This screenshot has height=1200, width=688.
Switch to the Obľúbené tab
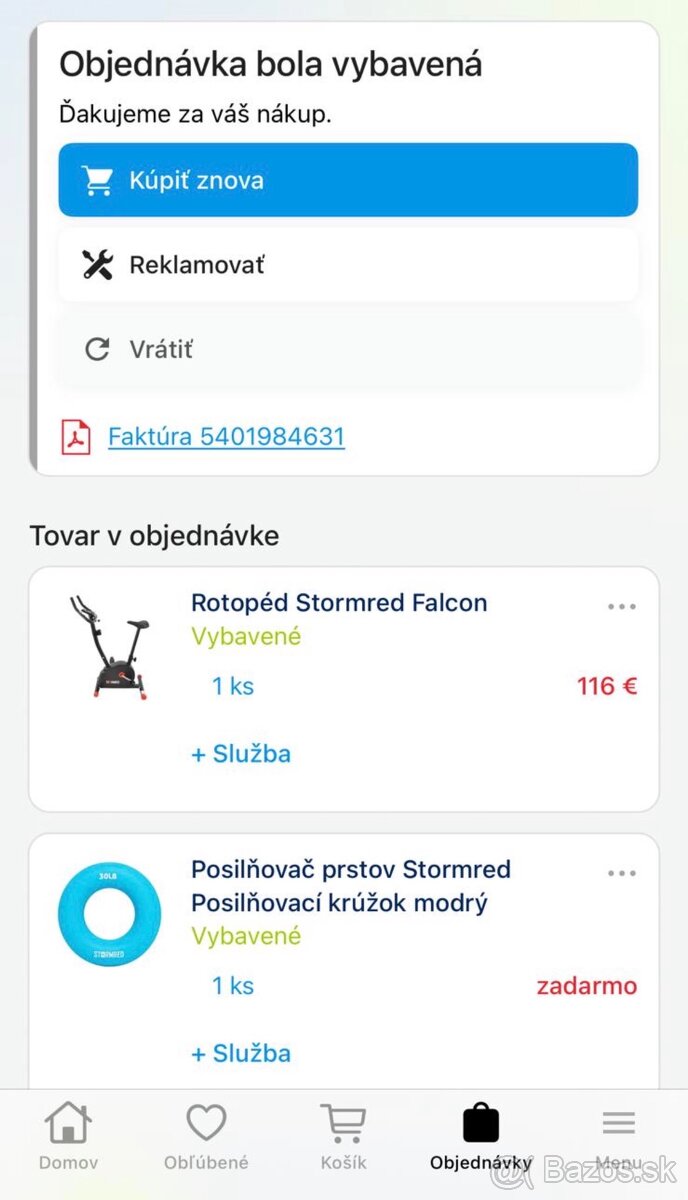pos(206,1137)
